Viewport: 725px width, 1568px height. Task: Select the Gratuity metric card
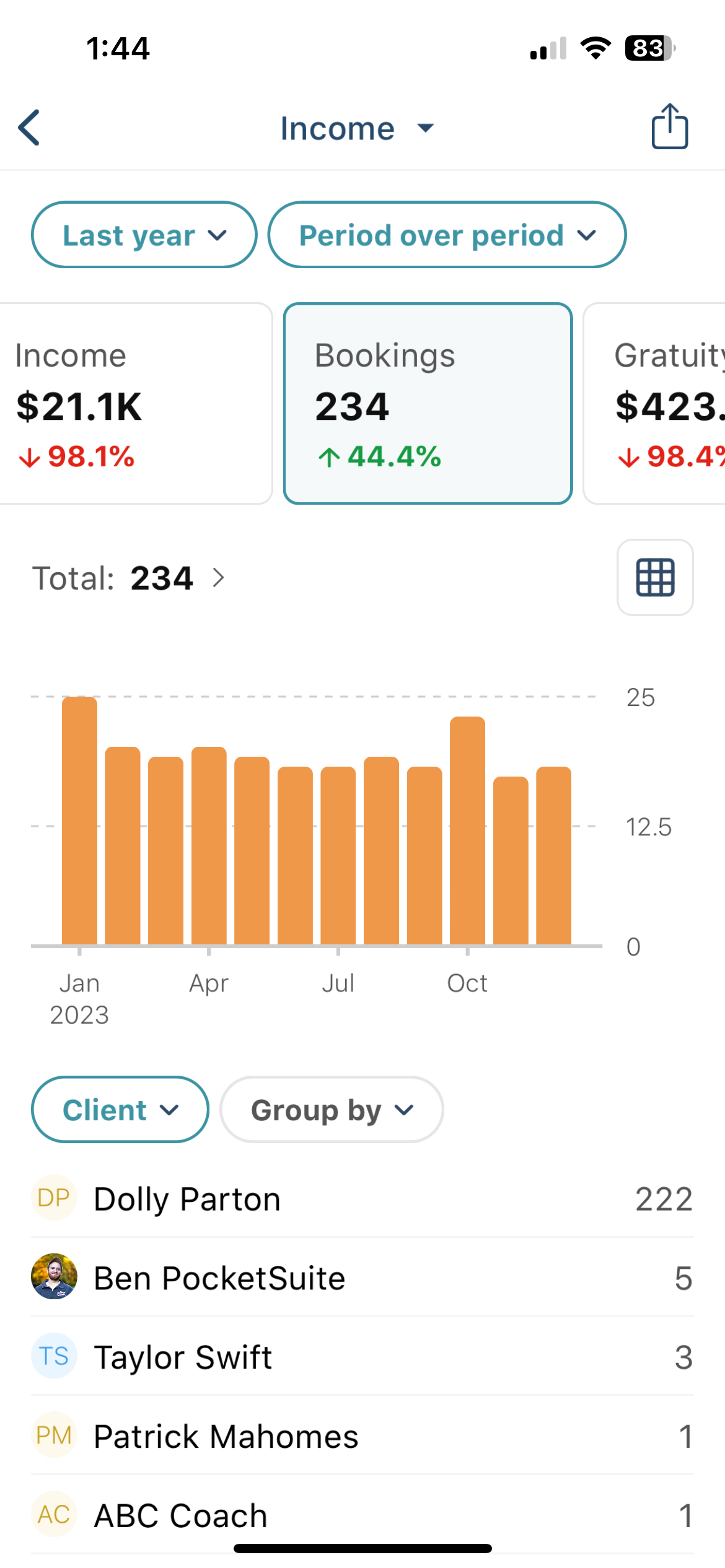(x=654, y=404)
